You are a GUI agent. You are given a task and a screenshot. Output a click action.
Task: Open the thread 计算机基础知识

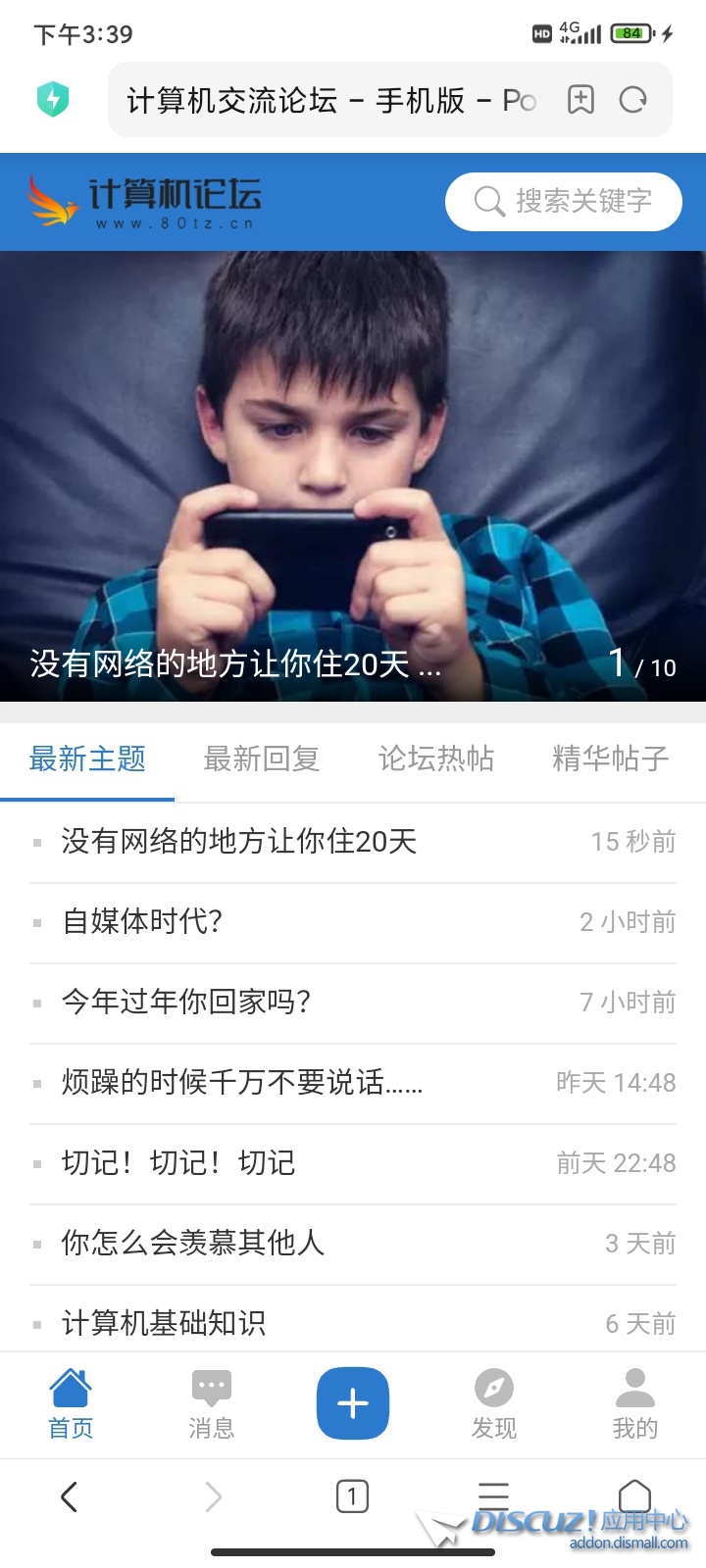coord(164,1322)
